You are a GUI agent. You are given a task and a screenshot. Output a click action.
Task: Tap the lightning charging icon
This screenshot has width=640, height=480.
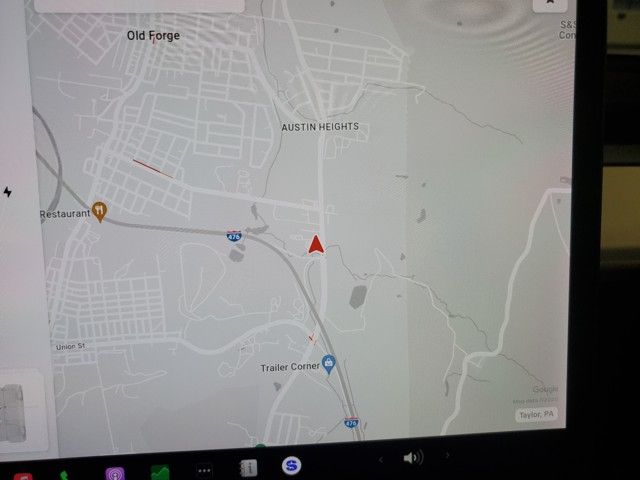tap(8, 192)
